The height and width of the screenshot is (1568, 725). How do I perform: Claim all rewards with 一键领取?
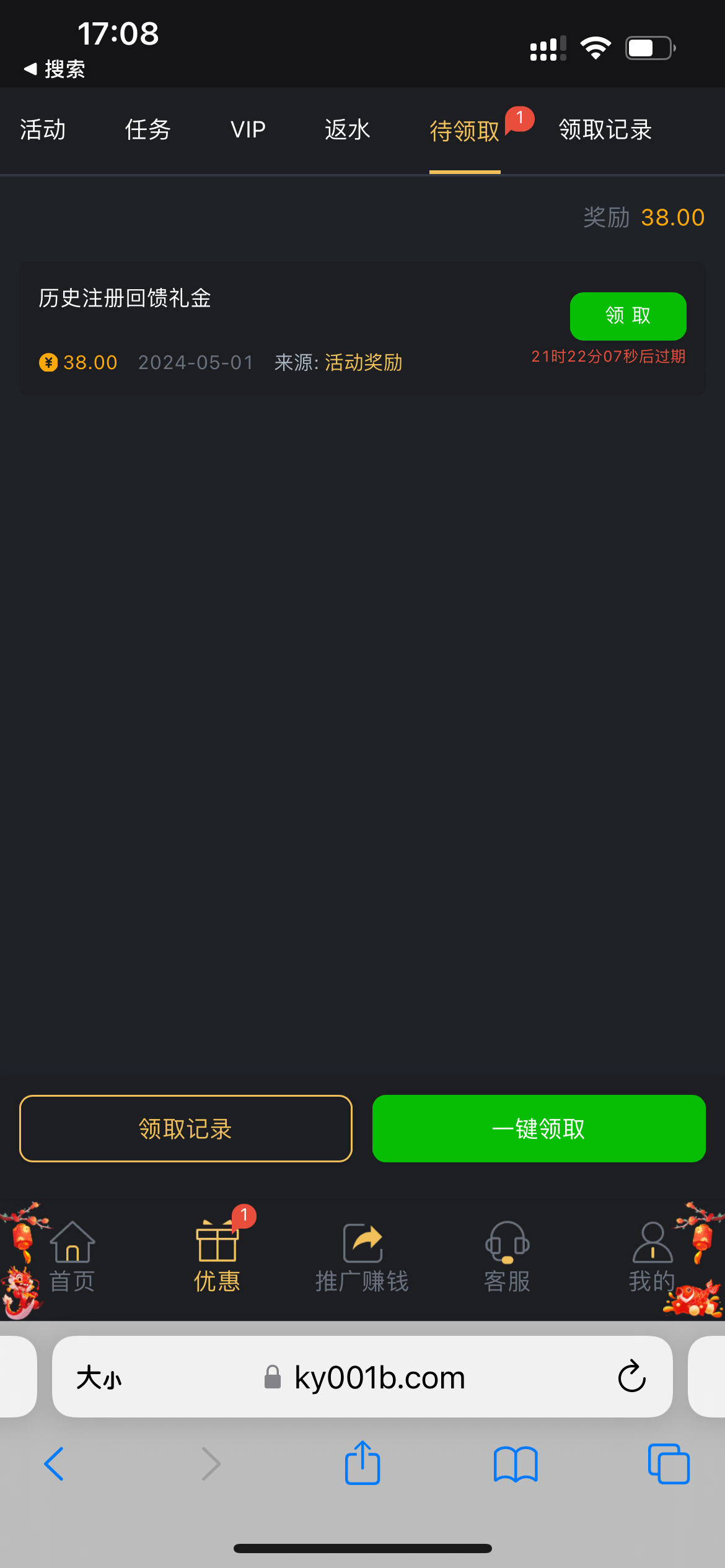538,1128
